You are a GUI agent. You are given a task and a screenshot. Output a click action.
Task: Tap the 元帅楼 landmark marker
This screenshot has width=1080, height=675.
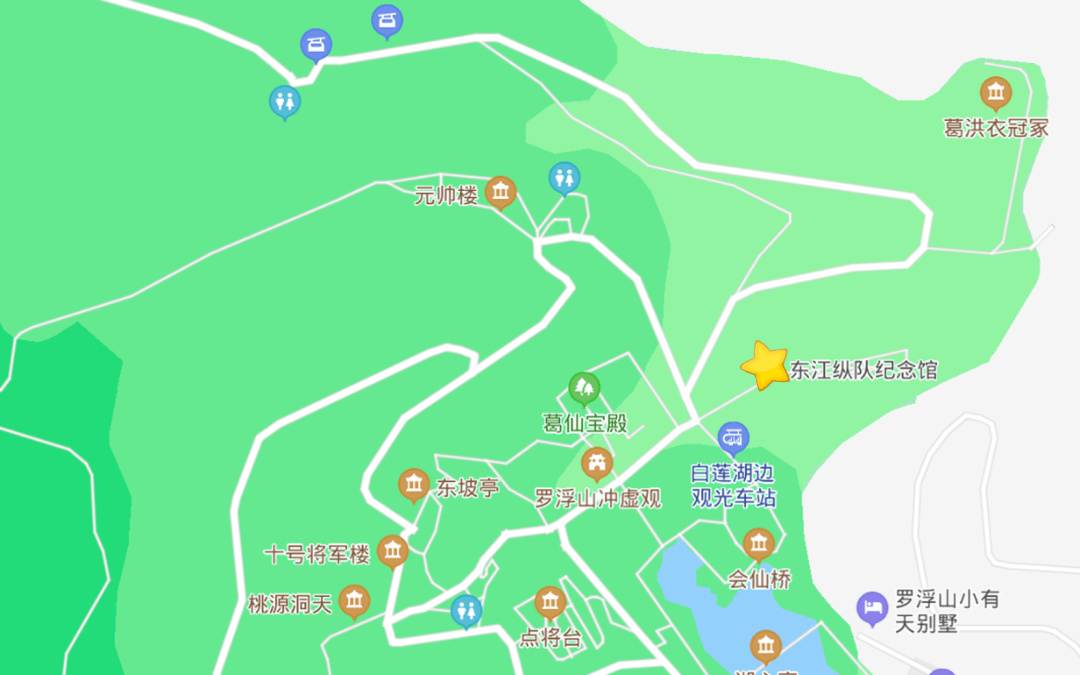500,192
